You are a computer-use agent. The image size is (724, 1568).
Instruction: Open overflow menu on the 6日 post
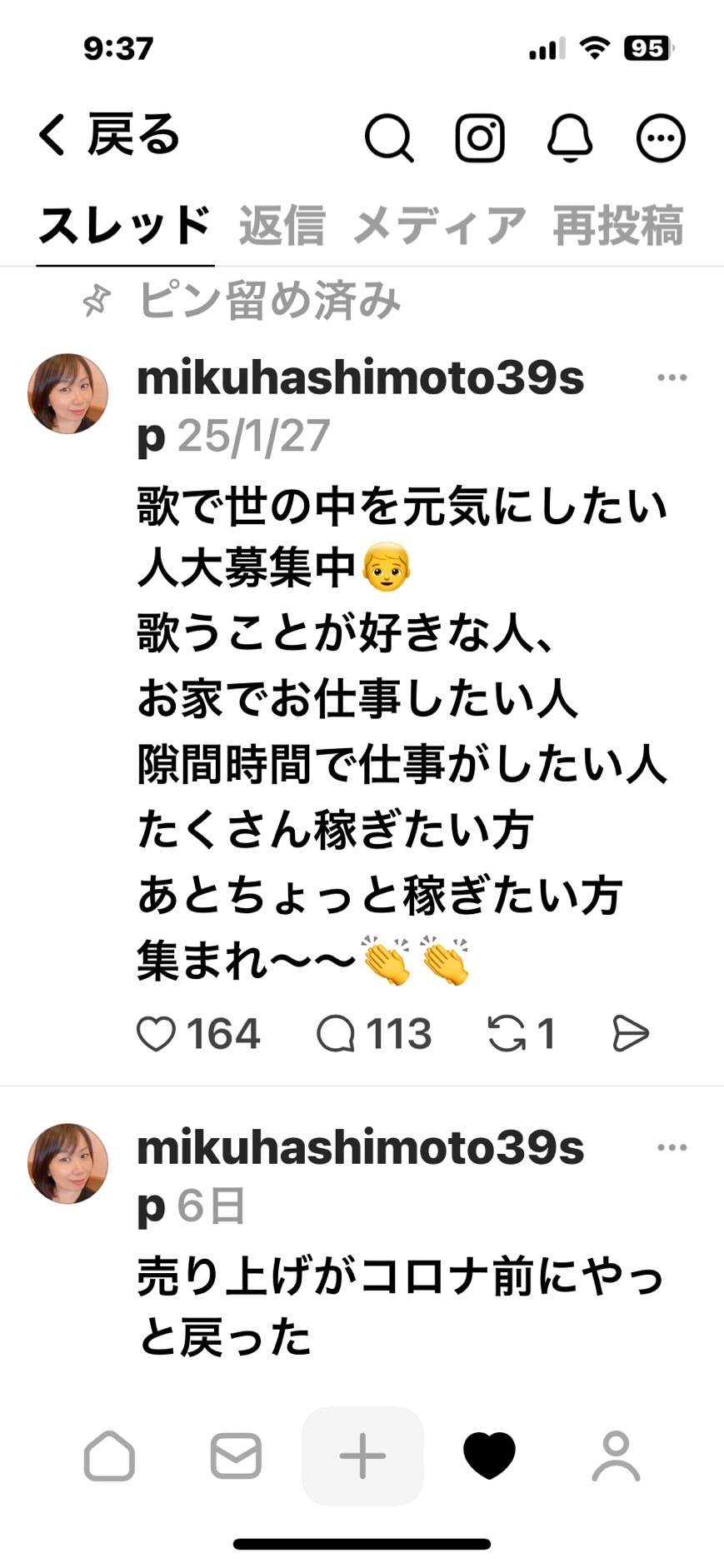[672, 1148]
